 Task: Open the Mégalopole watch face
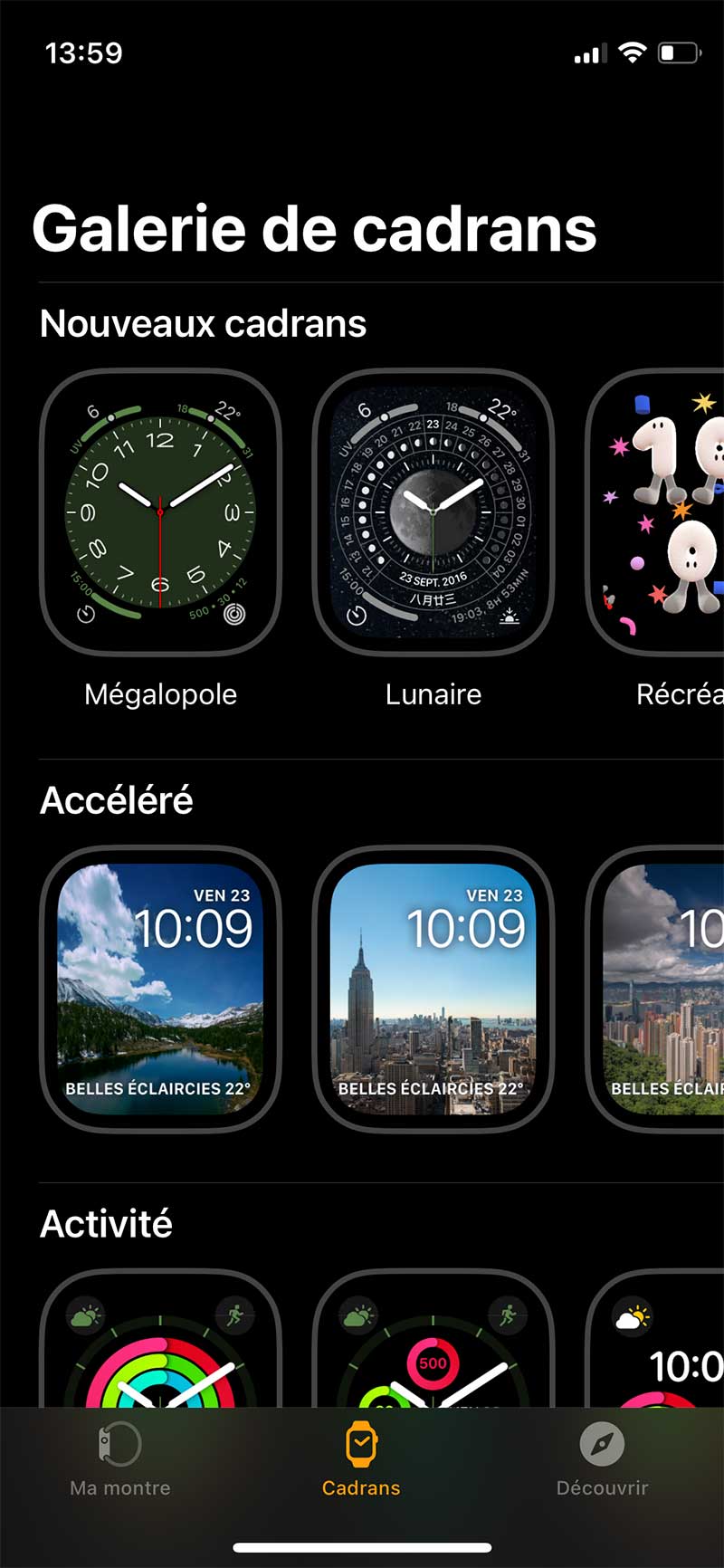click(160, 512)
